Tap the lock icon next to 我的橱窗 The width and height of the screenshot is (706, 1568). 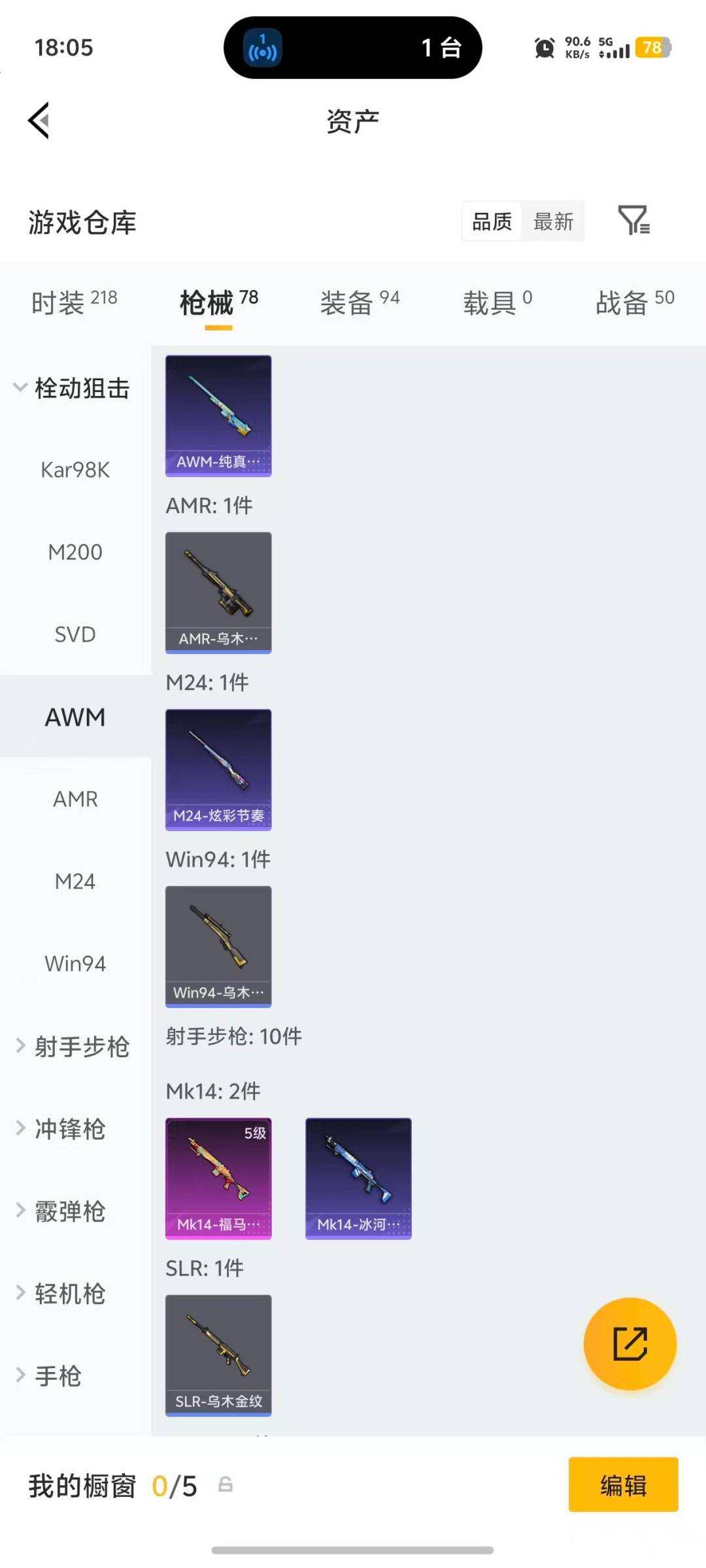coord(226,1485)
